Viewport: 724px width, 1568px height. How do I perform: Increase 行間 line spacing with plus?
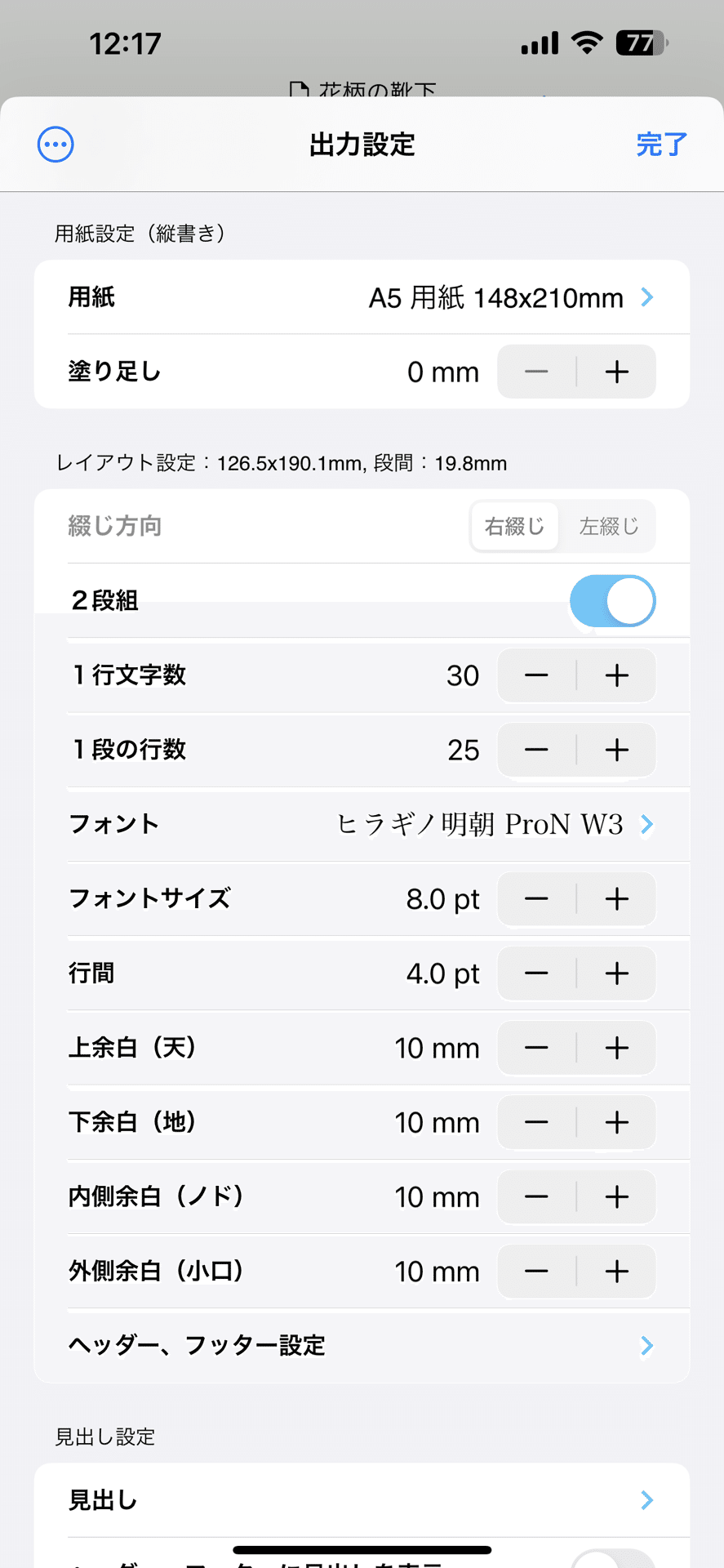point(617,973)
